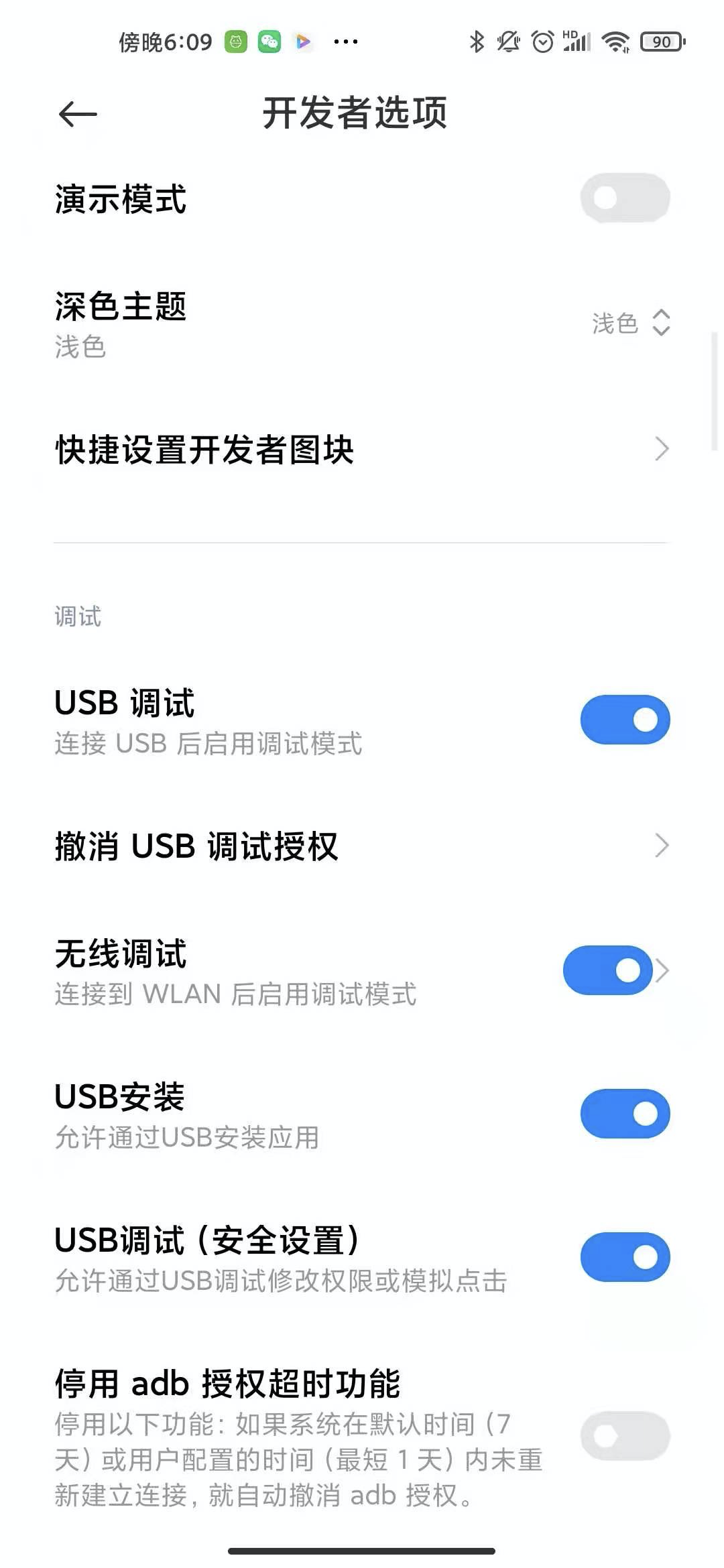The width and height of the screenshot is (724, 1568).
Task: Turn off USB 调试
Action: (625, 720)
